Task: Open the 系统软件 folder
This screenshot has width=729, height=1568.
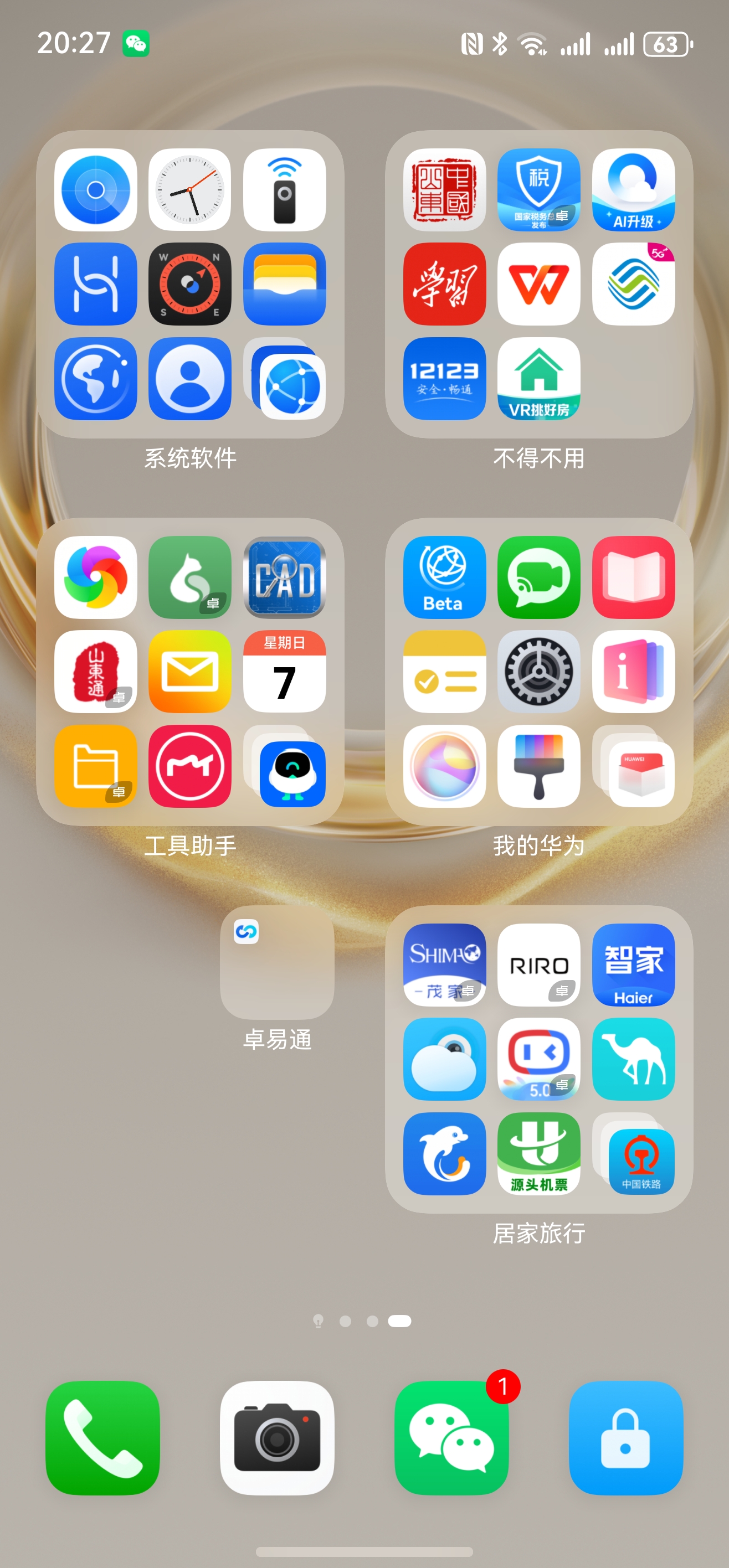Action: 190,458
